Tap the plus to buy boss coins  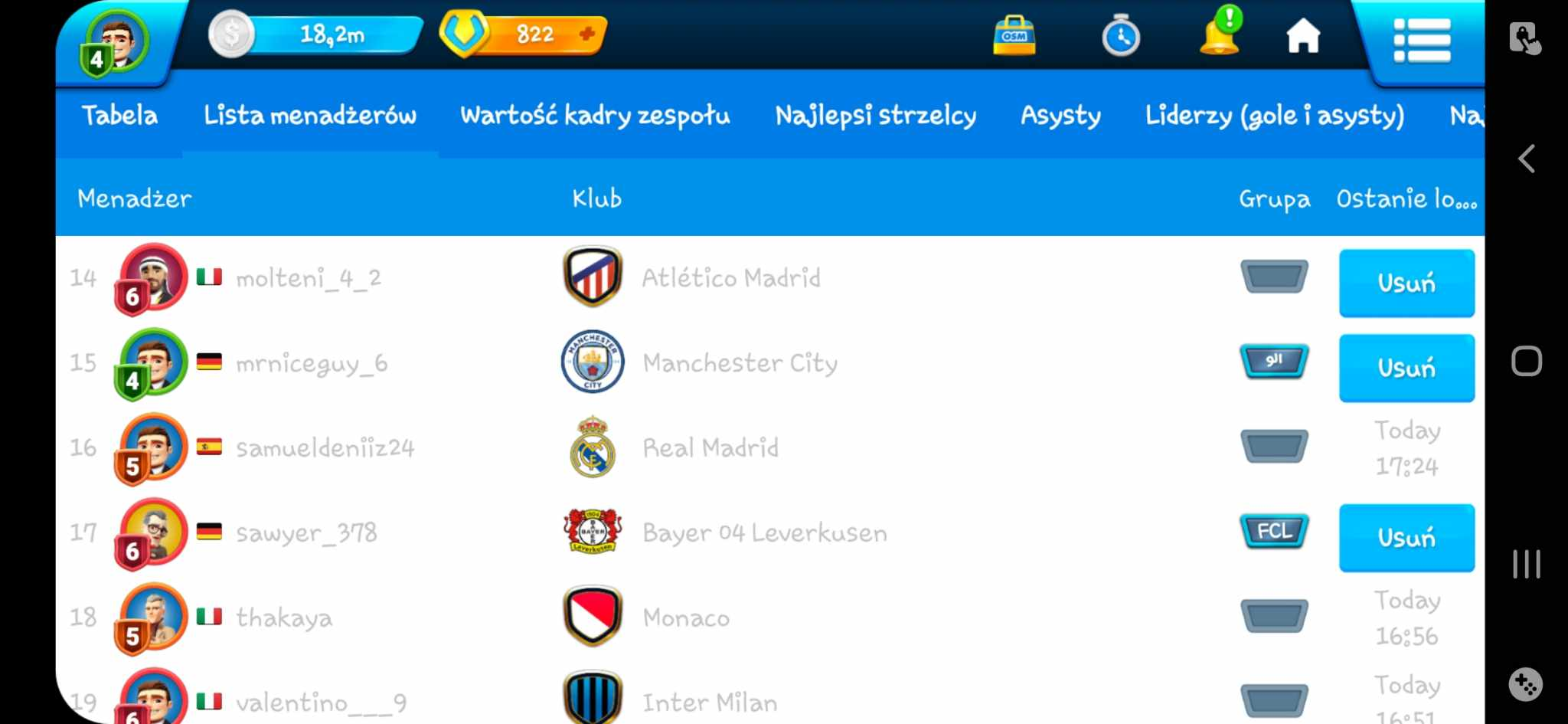[x=587, y=34]
